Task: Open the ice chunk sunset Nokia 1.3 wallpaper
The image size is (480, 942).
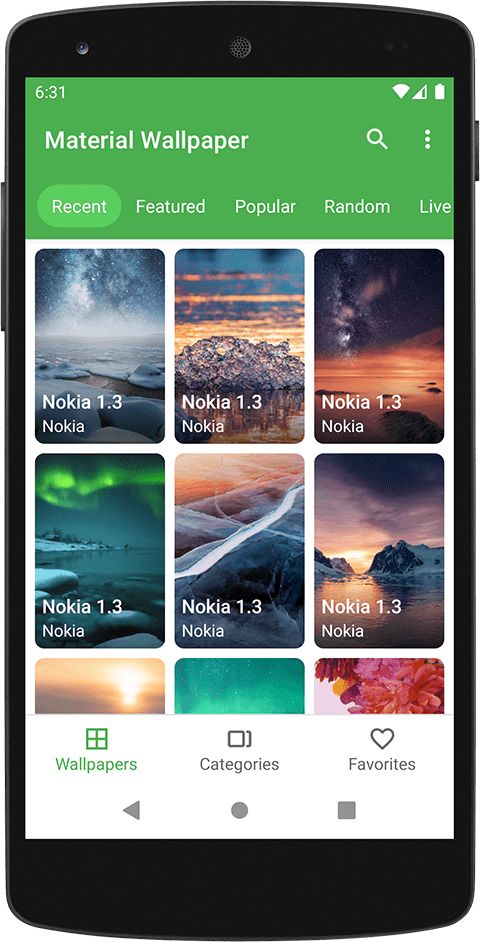Action: coord(239,346)
